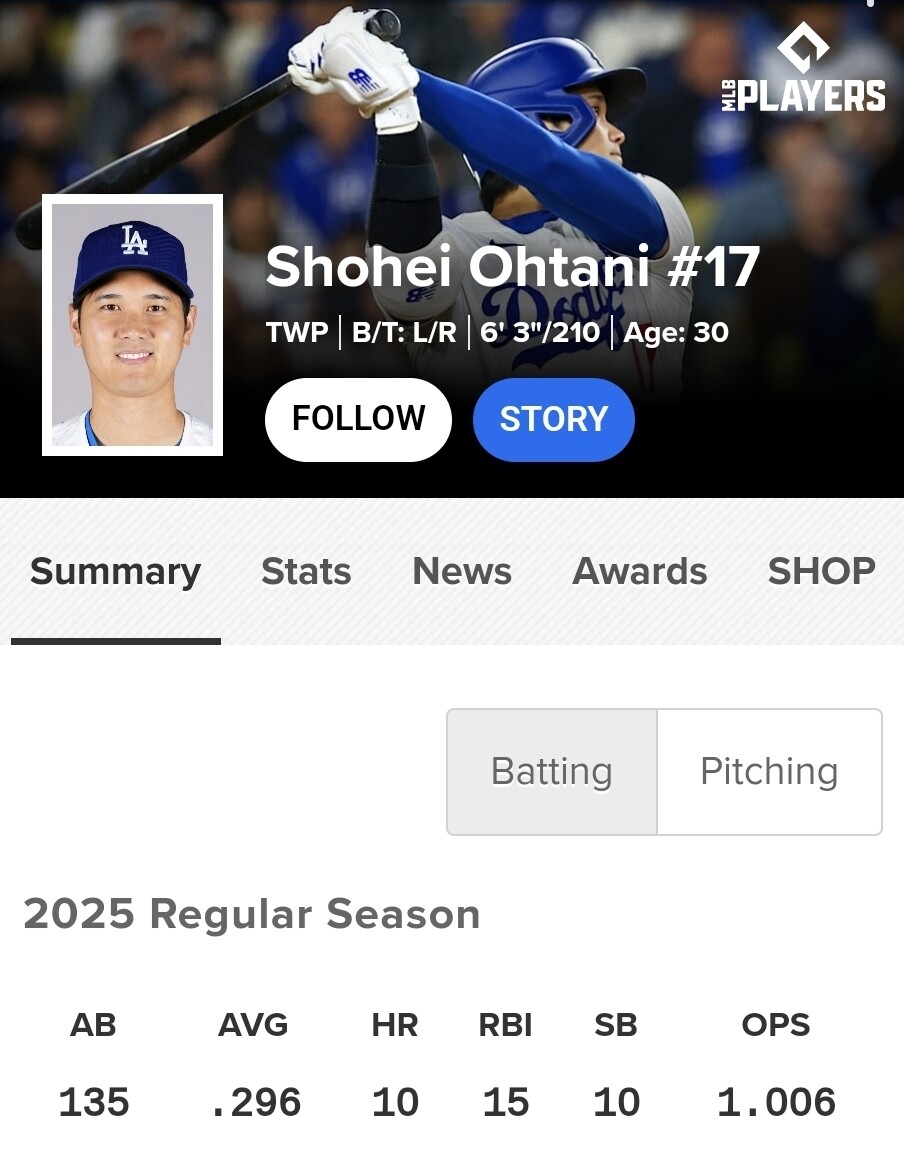
Task: View the Awards tab
Action: click(x=639, y=571)
